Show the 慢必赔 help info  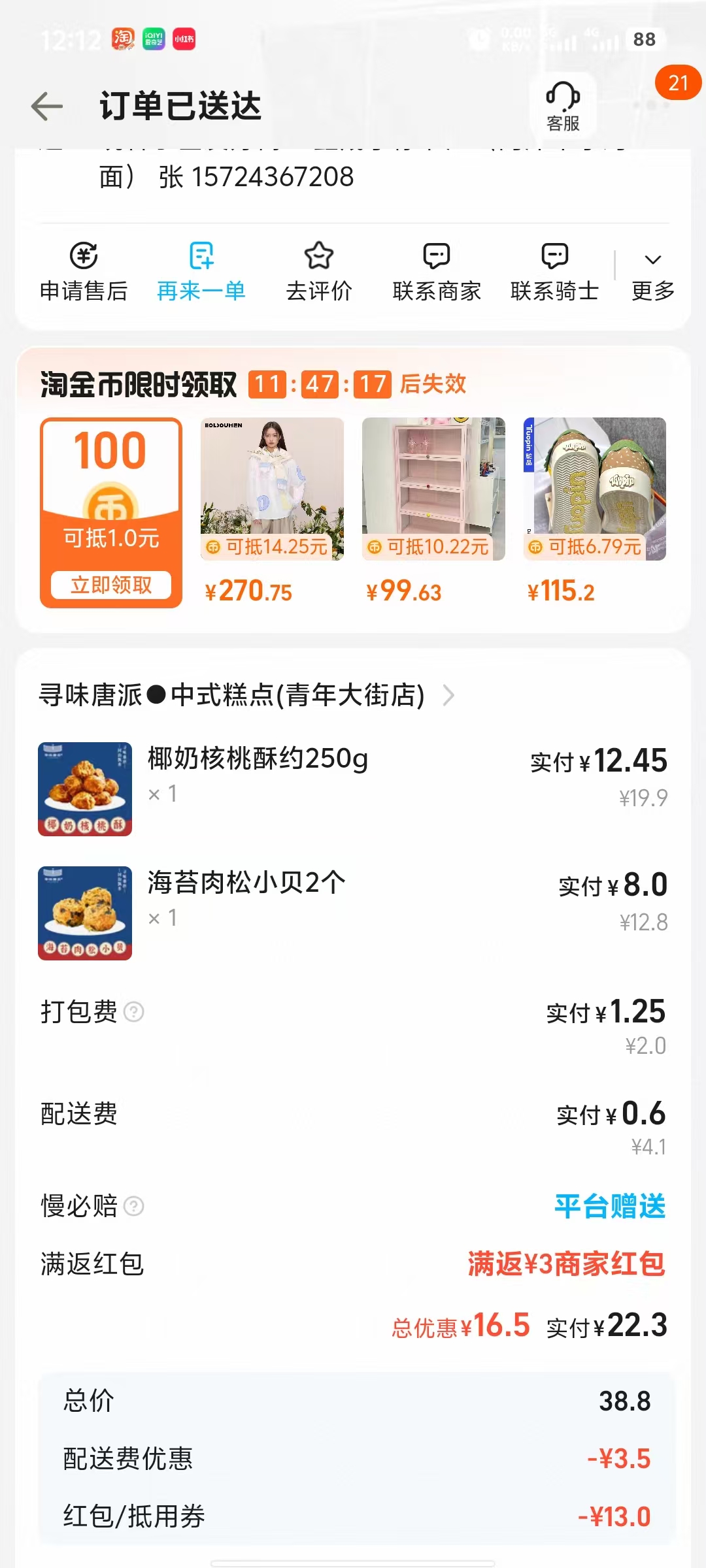tap(134, 1206)
